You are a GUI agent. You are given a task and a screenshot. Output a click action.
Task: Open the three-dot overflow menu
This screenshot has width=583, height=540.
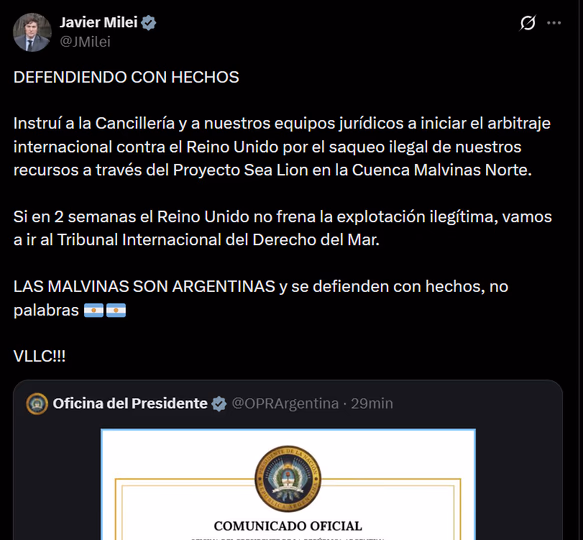(554, 23)
